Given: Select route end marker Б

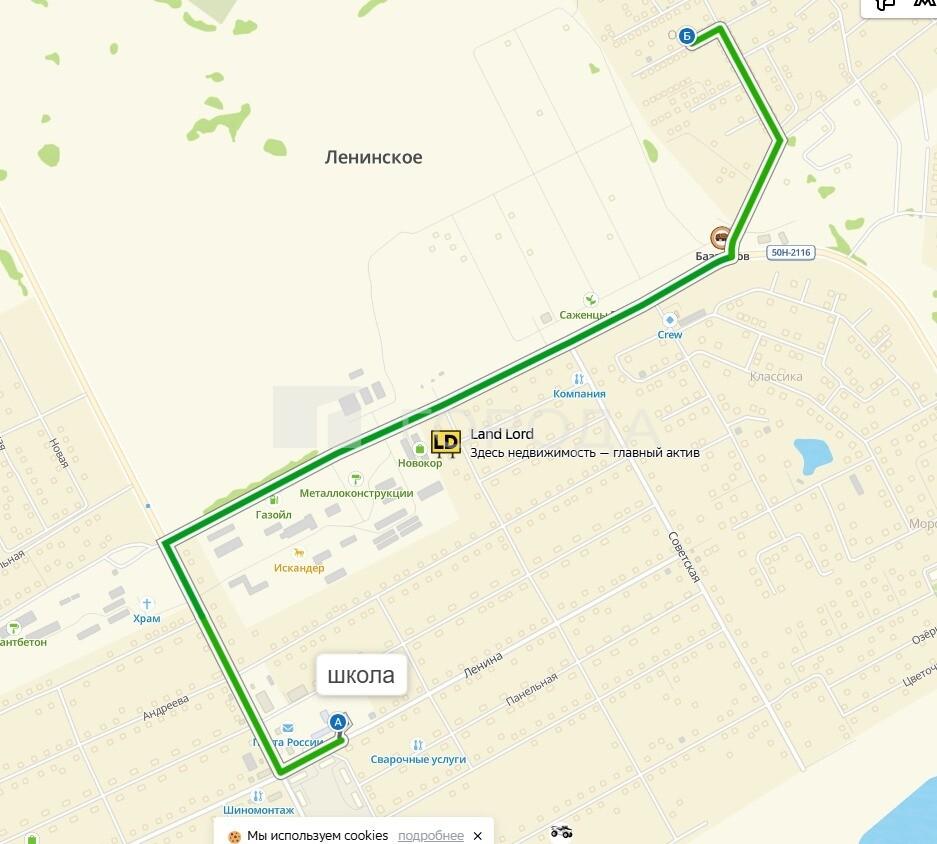Looking at the screenshot, I should 686,36.
